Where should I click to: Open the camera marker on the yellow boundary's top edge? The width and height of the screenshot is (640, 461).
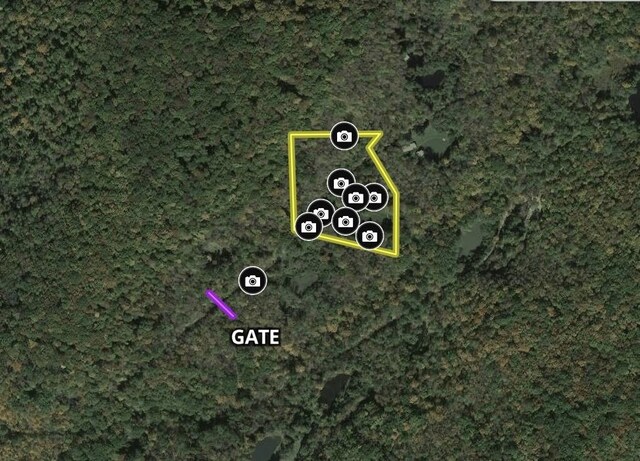point(344,135)
